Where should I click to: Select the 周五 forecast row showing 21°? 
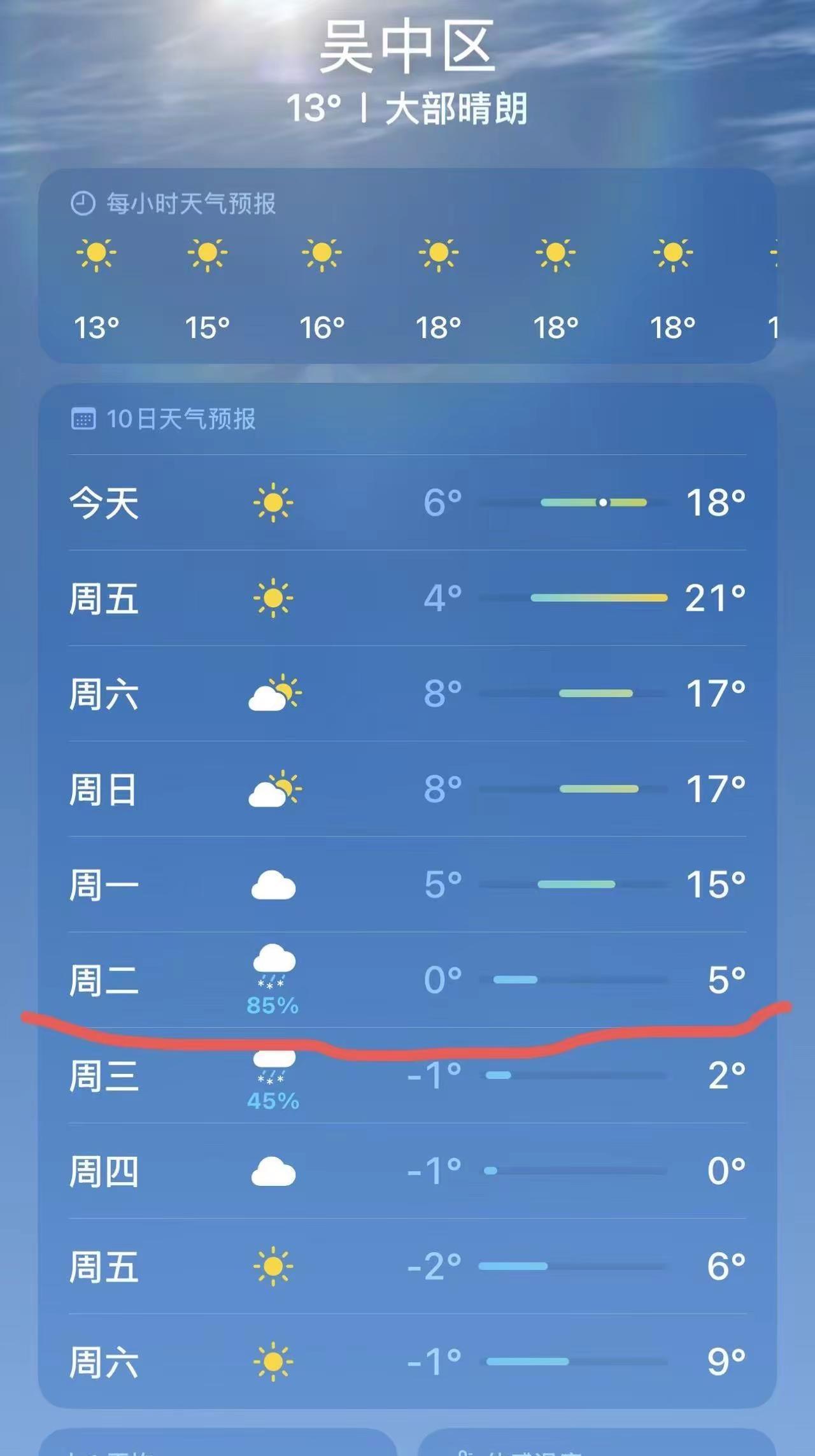click(x=407, y=597)
